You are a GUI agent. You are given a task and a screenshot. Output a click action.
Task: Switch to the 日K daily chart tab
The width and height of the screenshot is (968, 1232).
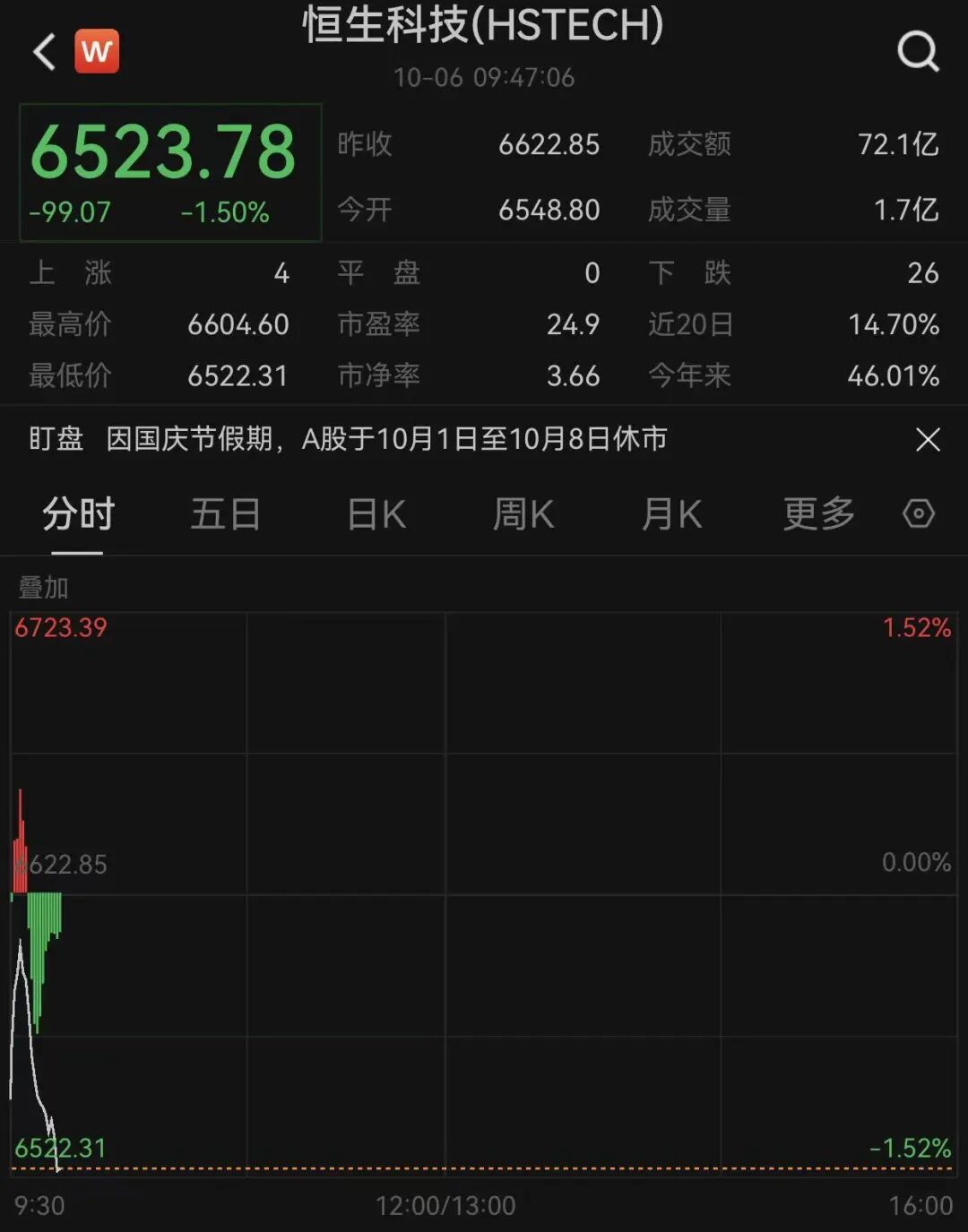pos(376,514)
